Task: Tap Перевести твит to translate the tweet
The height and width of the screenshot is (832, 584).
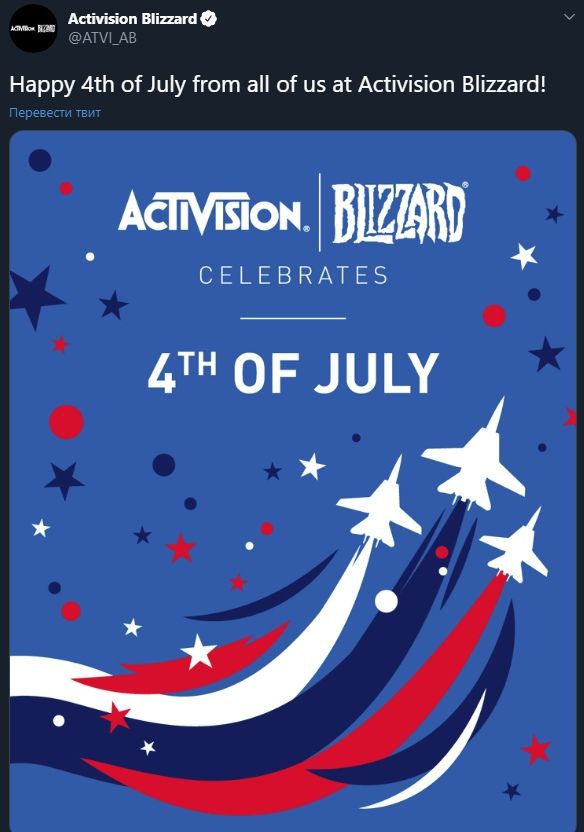Action: 55,112
